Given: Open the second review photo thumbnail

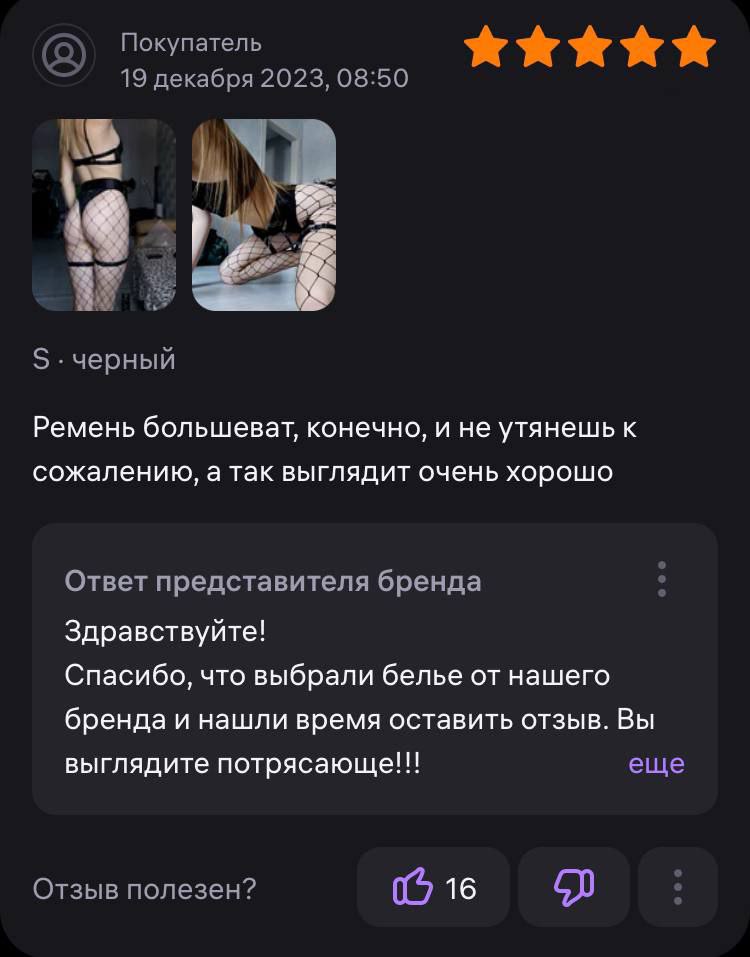Looking at the screenshot, I should click(x=264, y=215).
